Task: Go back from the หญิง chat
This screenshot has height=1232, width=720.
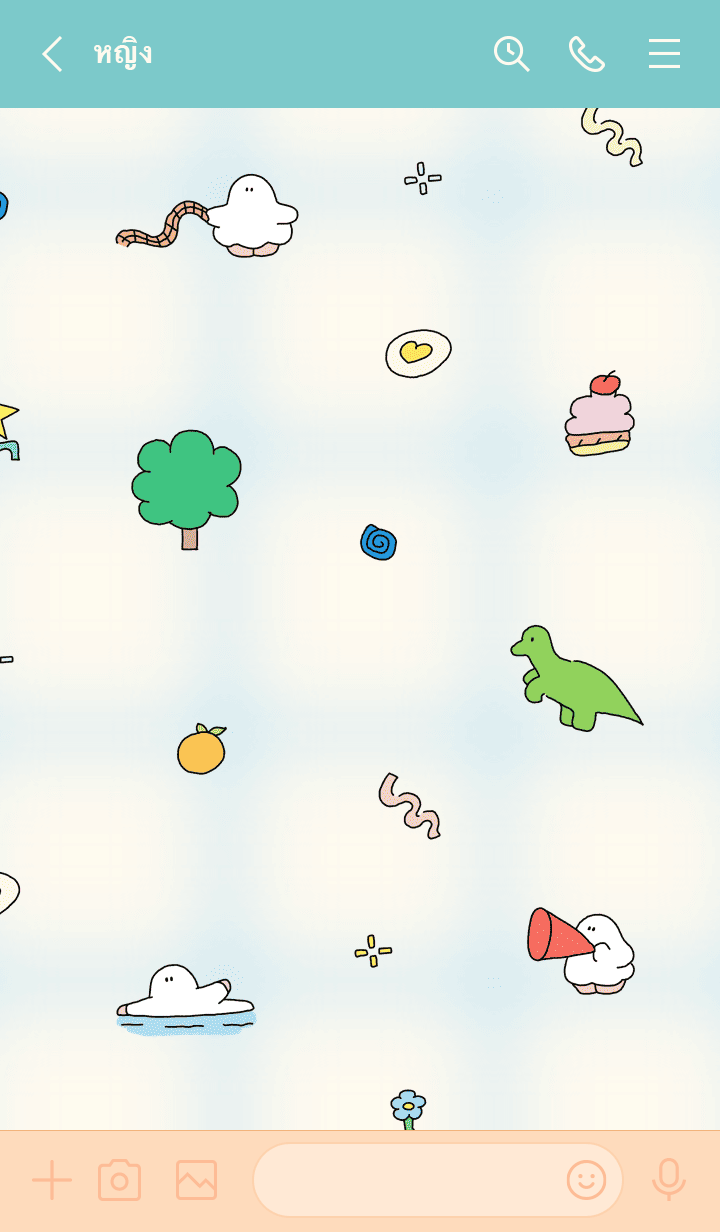Action: 52,54
